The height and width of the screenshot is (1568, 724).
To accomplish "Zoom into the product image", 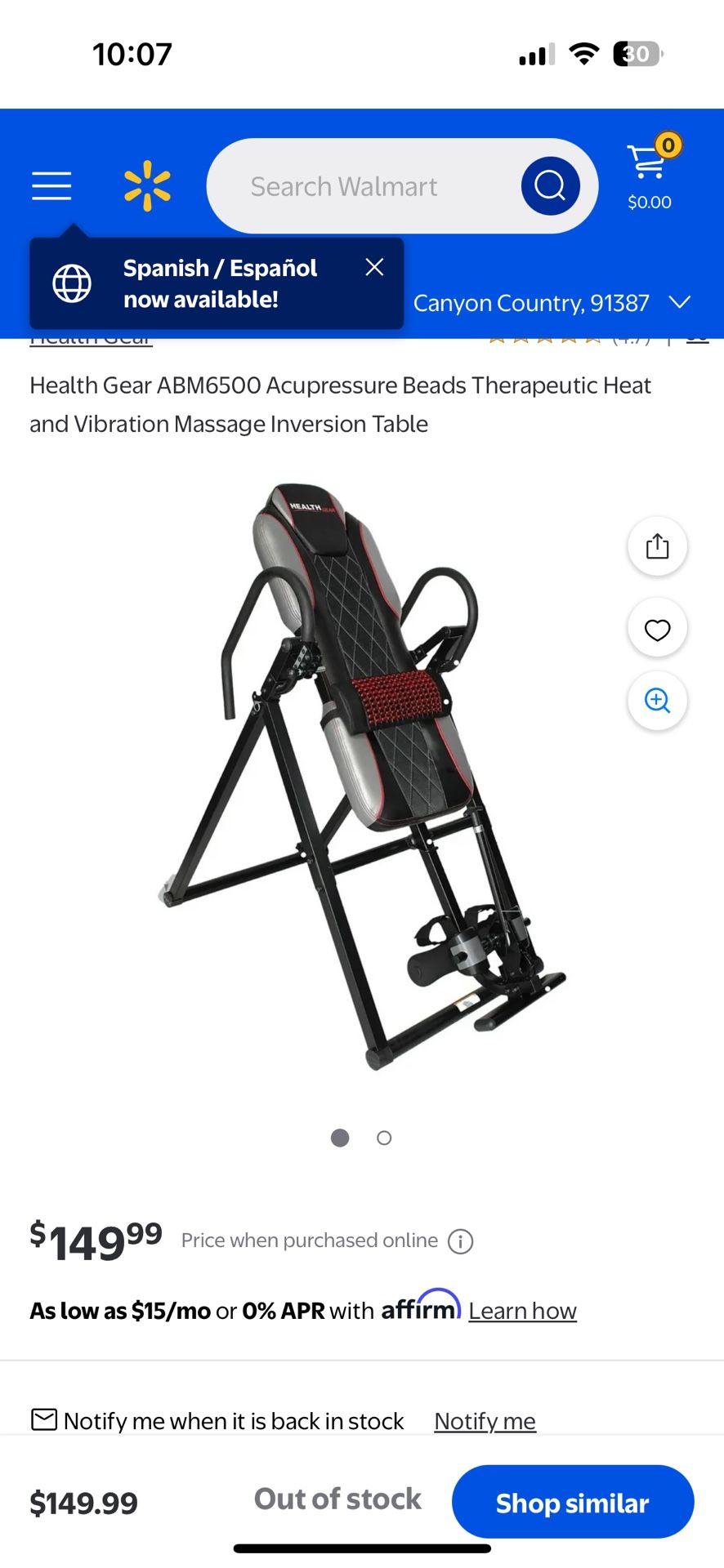I will click(657, 701).
